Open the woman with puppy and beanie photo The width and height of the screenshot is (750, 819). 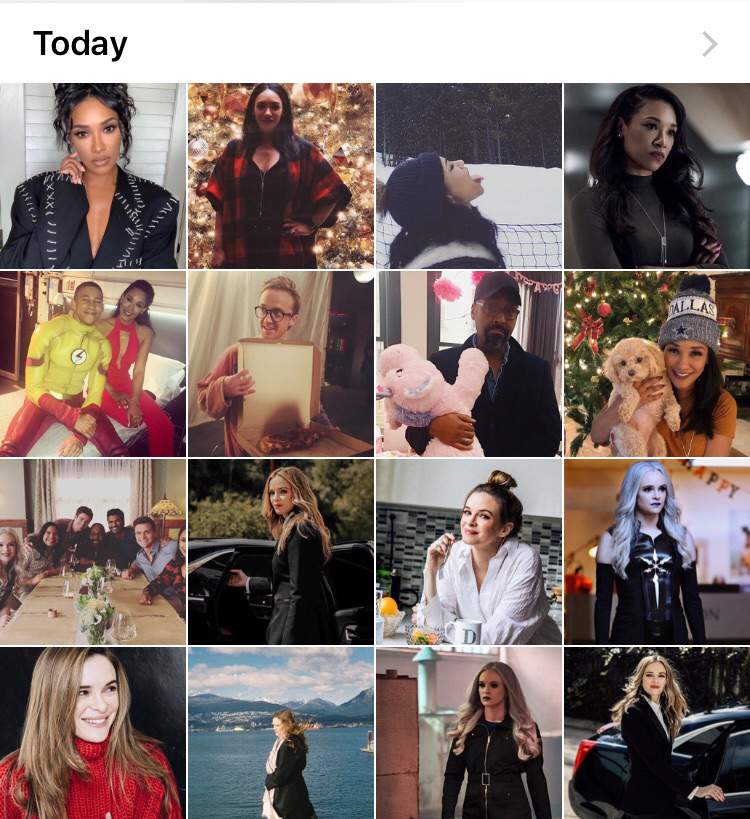point(656,364)
